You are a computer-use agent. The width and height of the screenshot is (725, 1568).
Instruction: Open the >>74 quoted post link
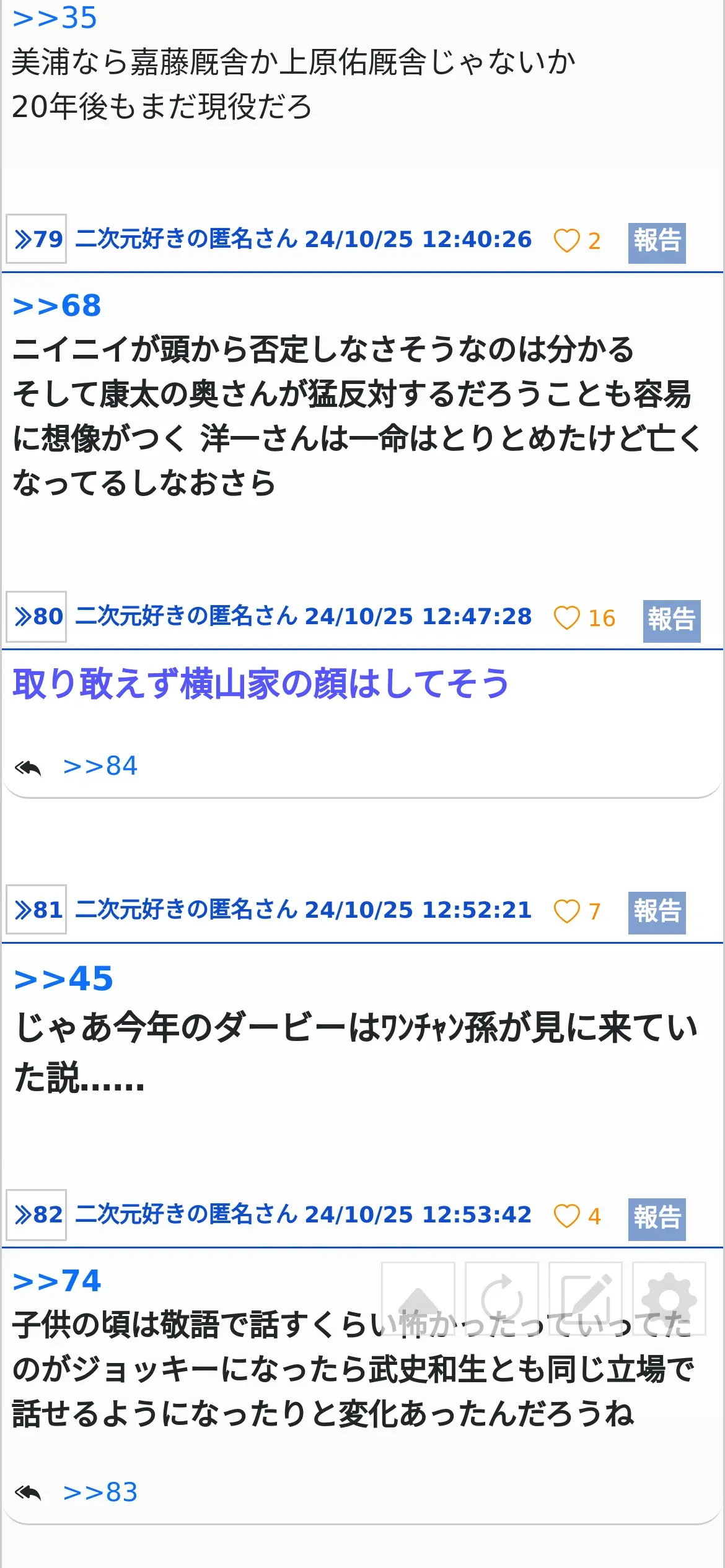pyautogui.click(x=57, y=1281)
